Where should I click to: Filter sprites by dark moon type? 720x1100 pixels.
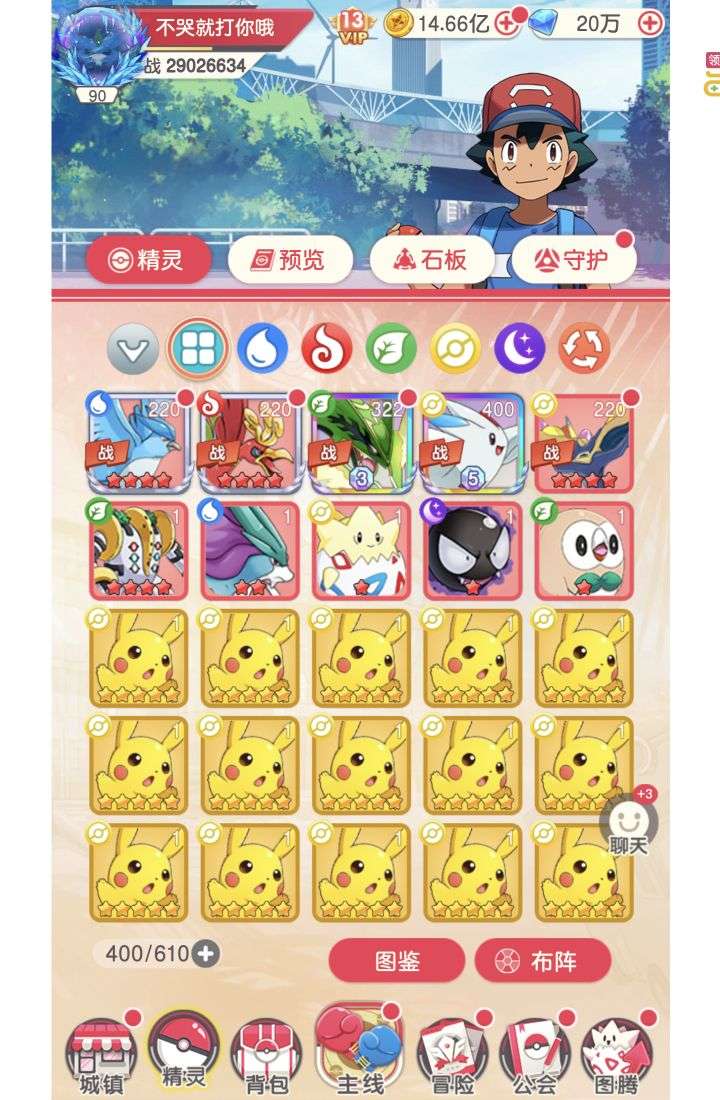[520, 349]
